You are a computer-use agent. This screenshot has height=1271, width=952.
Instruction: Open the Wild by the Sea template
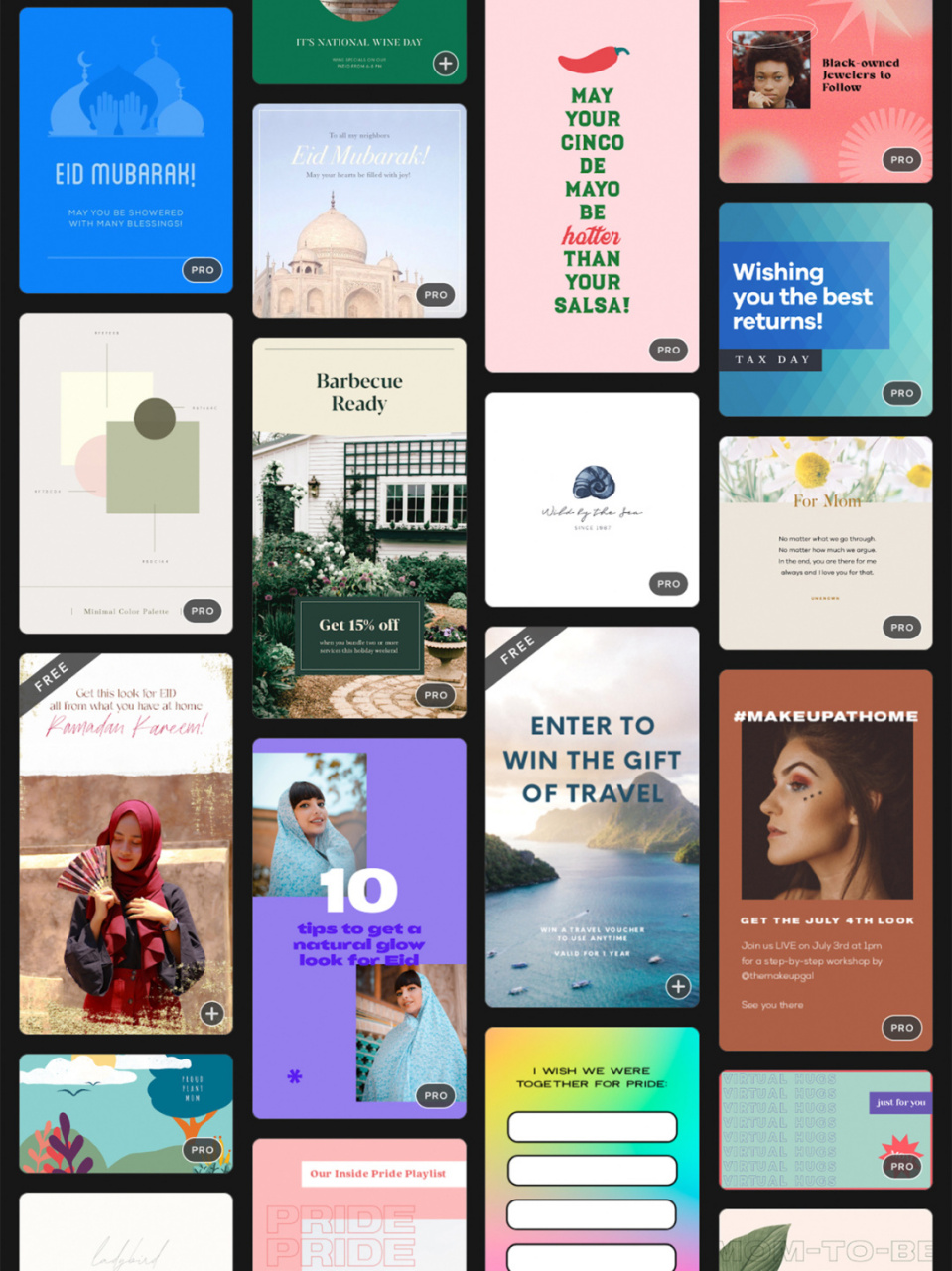tap(592, 498)
